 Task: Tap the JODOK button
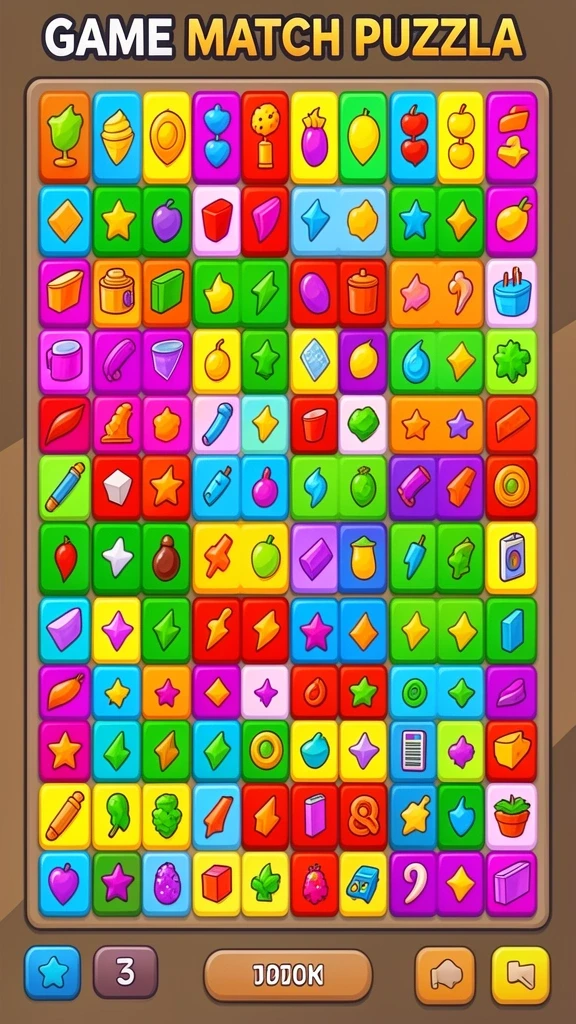tap(288, 975)
